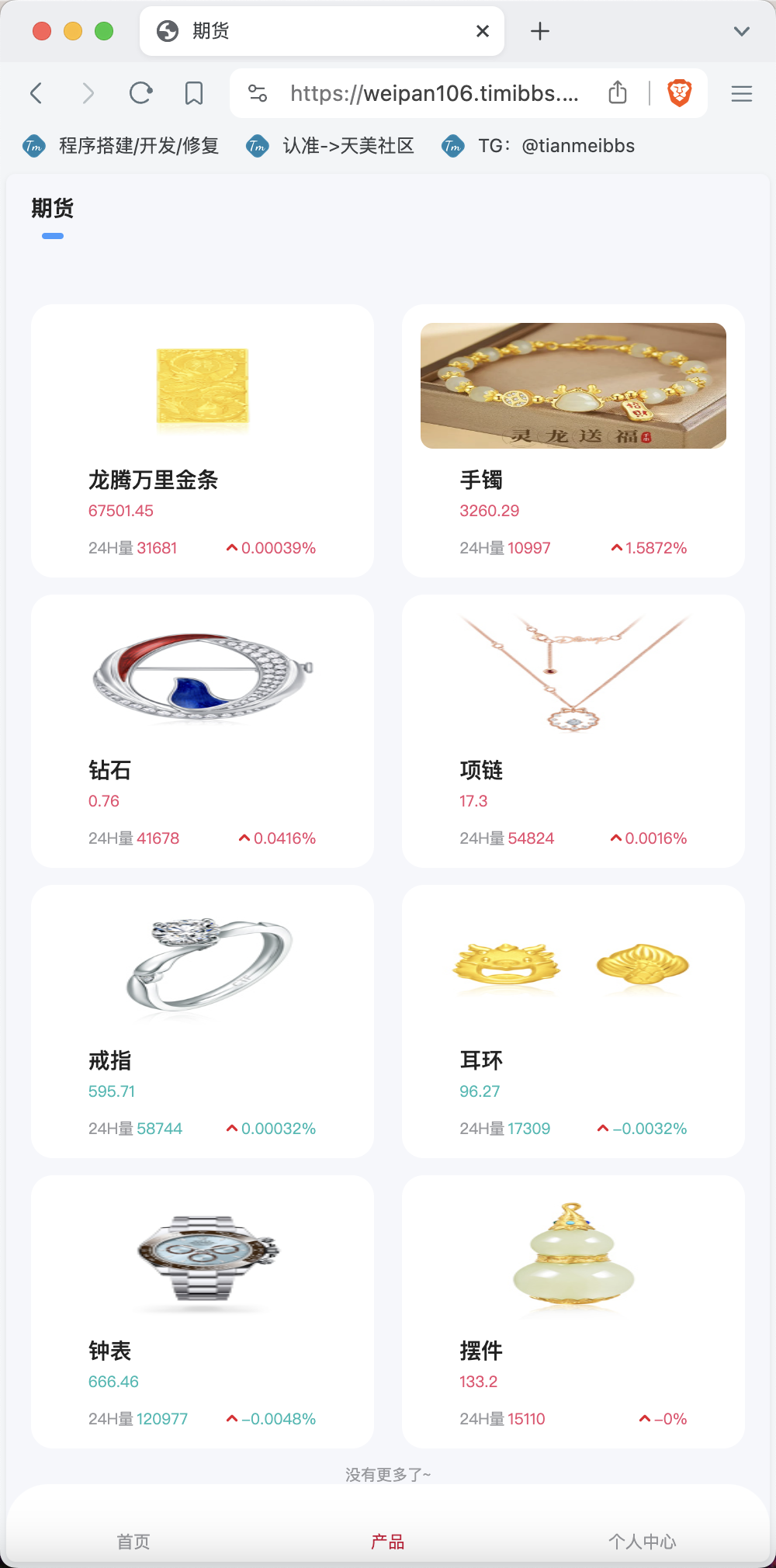Open a new browser tab

click(540, 31)
